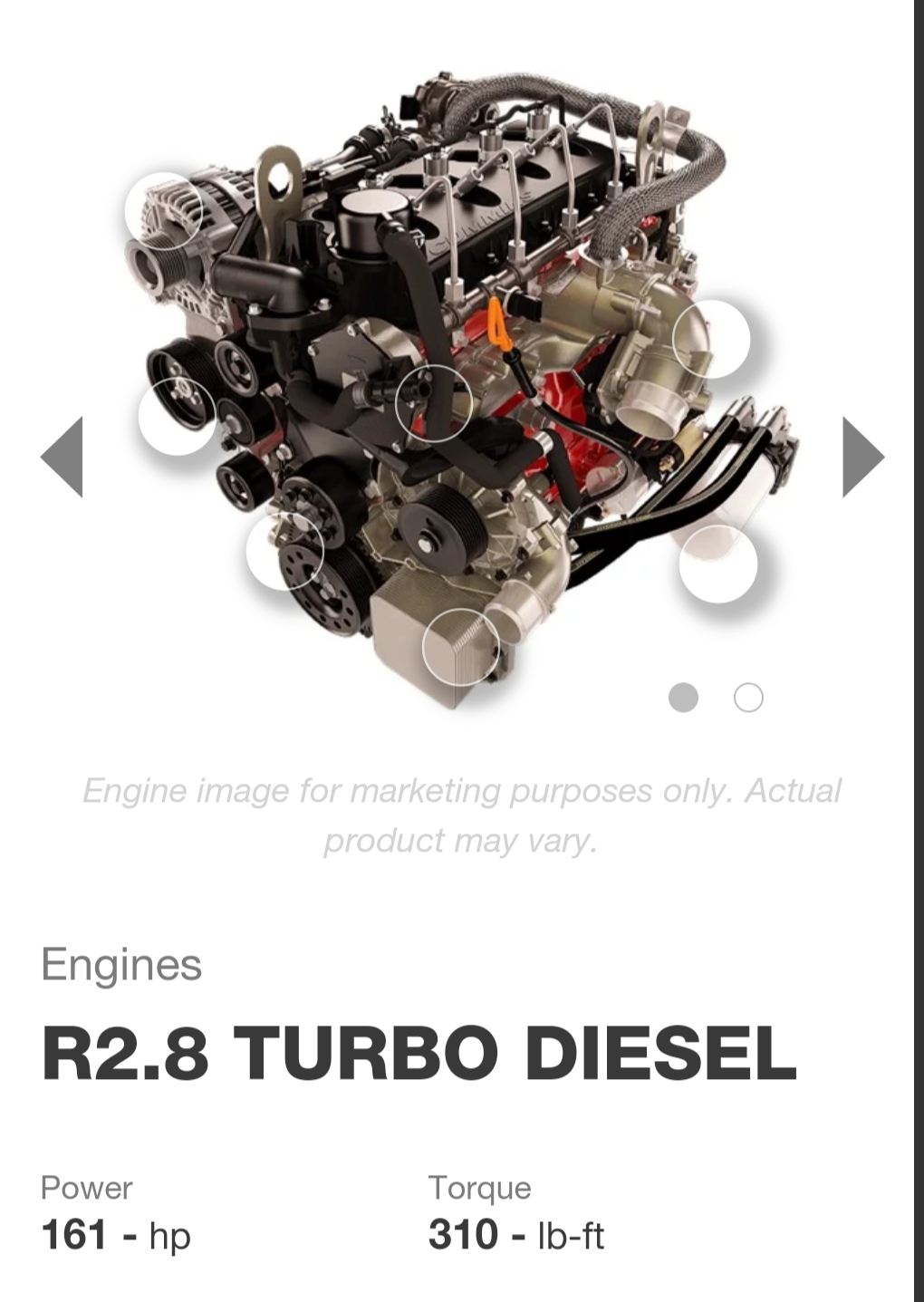Open the hotspot on the center coolant hose
Viewport: 924px width, 1302px height.
click(x=434, y=403)
